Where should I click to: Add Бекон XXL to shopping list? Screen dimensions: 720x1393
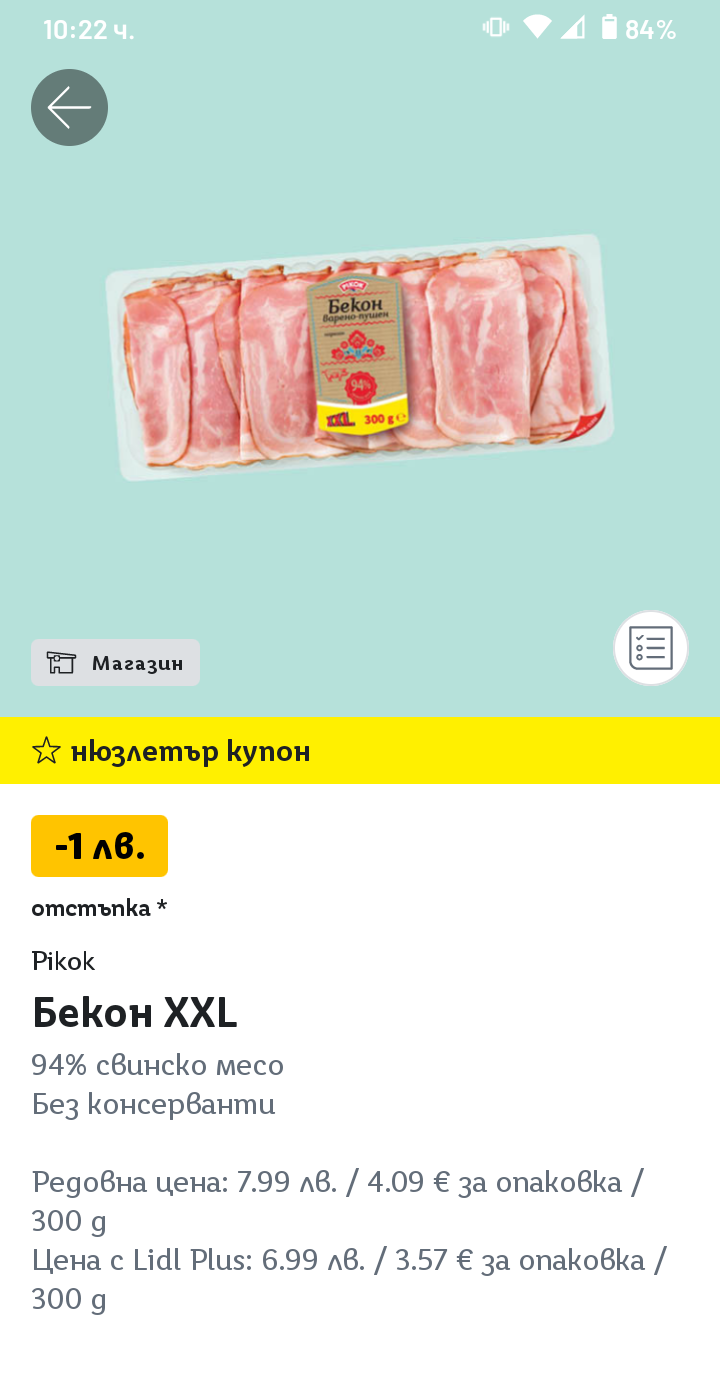650,648
